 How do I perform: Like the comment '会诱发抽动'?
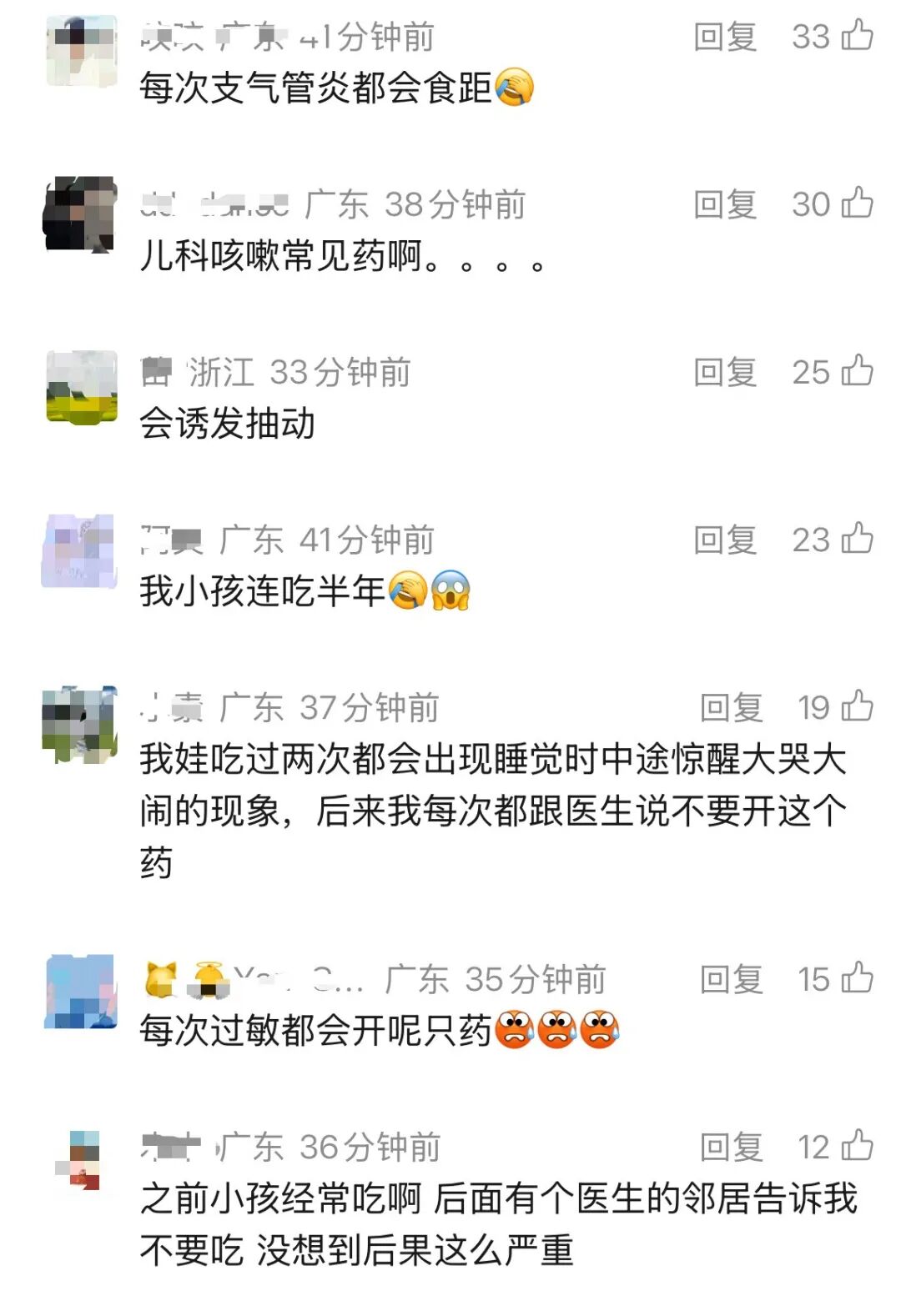point(857,371)
